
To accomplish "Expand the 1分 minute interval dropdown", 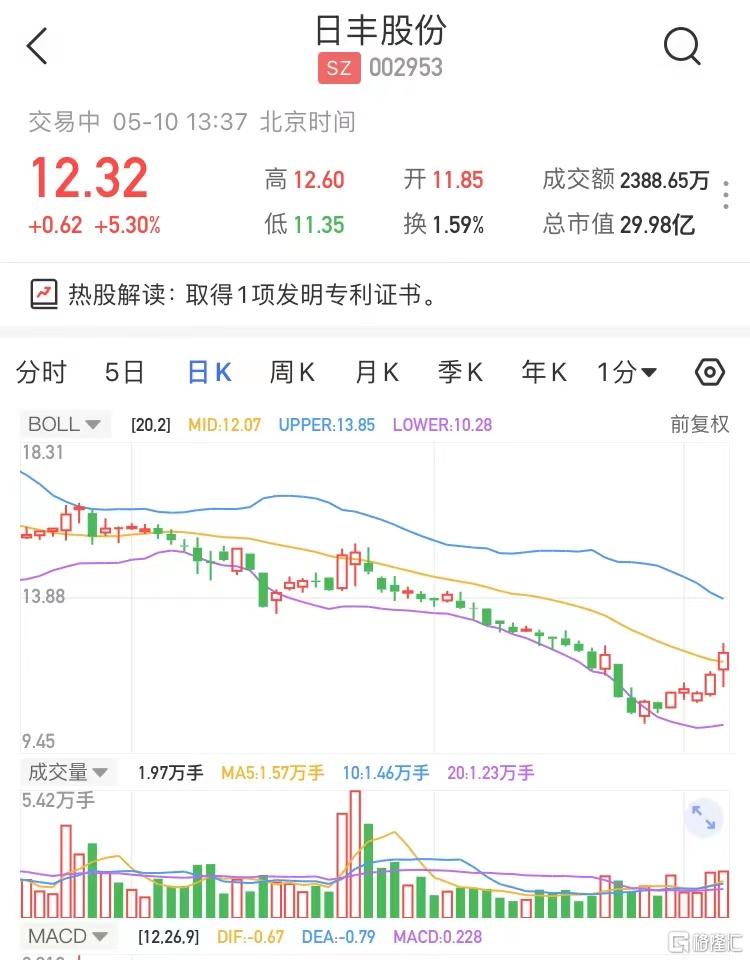I will coord(627,373).
